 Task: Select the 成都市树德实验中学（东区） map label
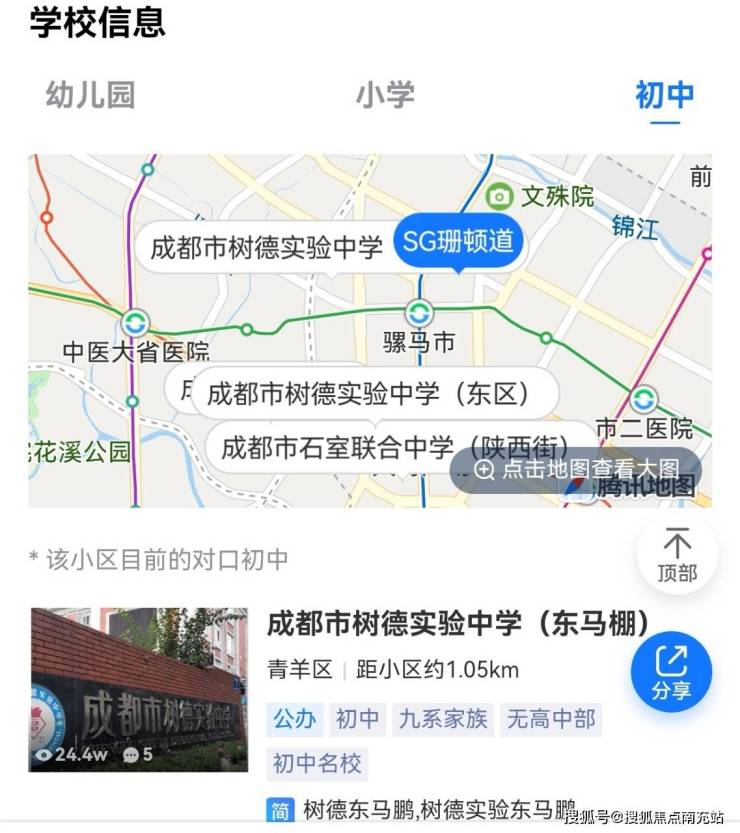point(368,393)
